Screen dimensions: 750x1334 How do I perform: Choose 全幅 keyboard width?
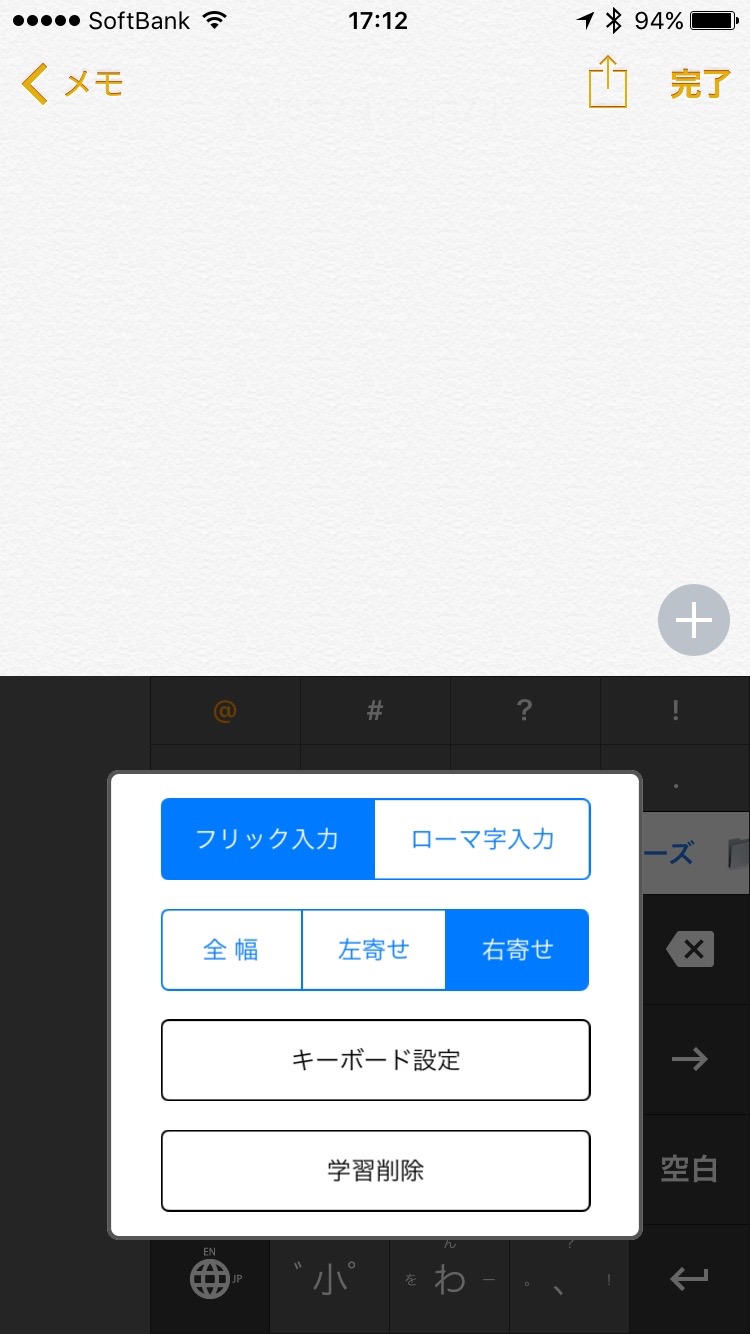(231, 950)
